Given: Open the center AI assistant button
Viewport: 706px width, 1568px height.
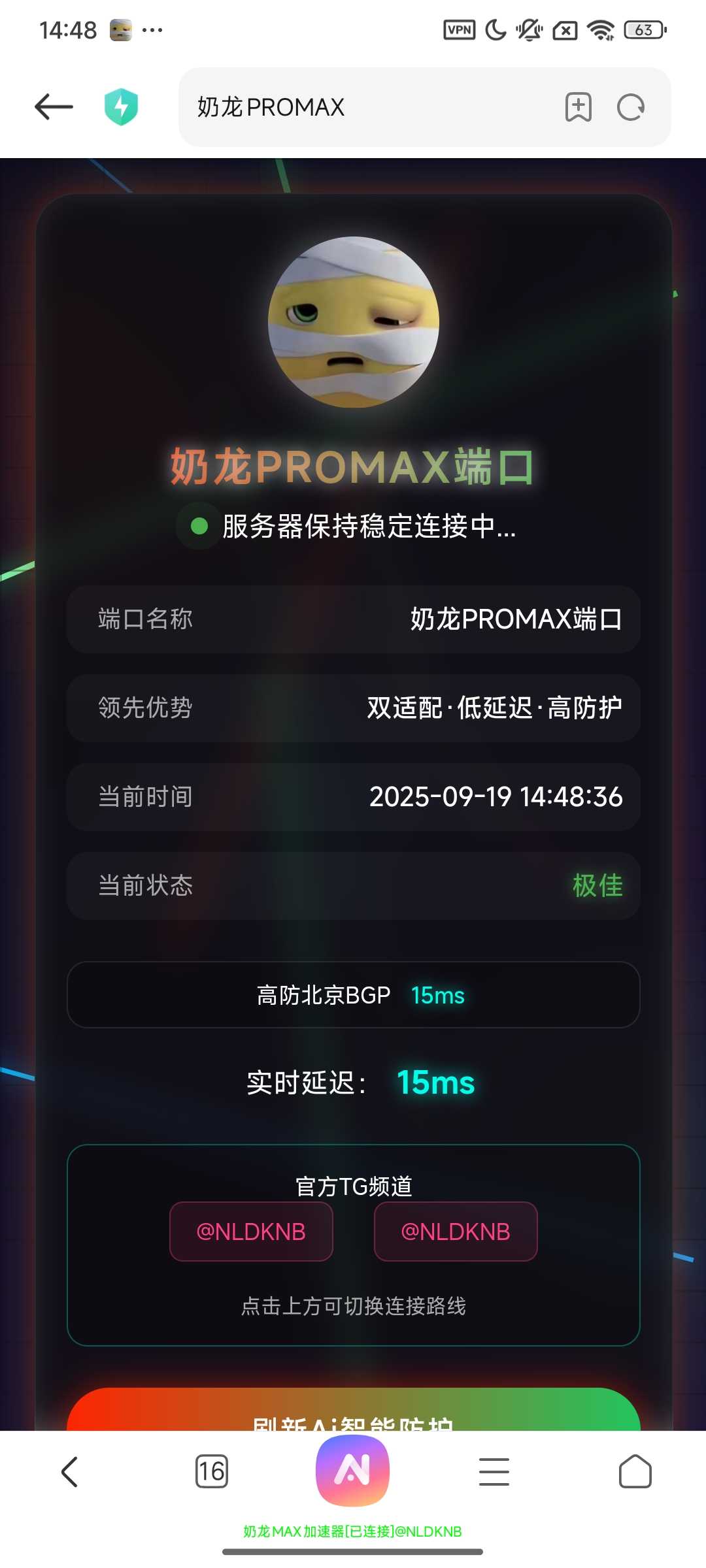Looking at the screenshot, I should (x=352, y=1470).
